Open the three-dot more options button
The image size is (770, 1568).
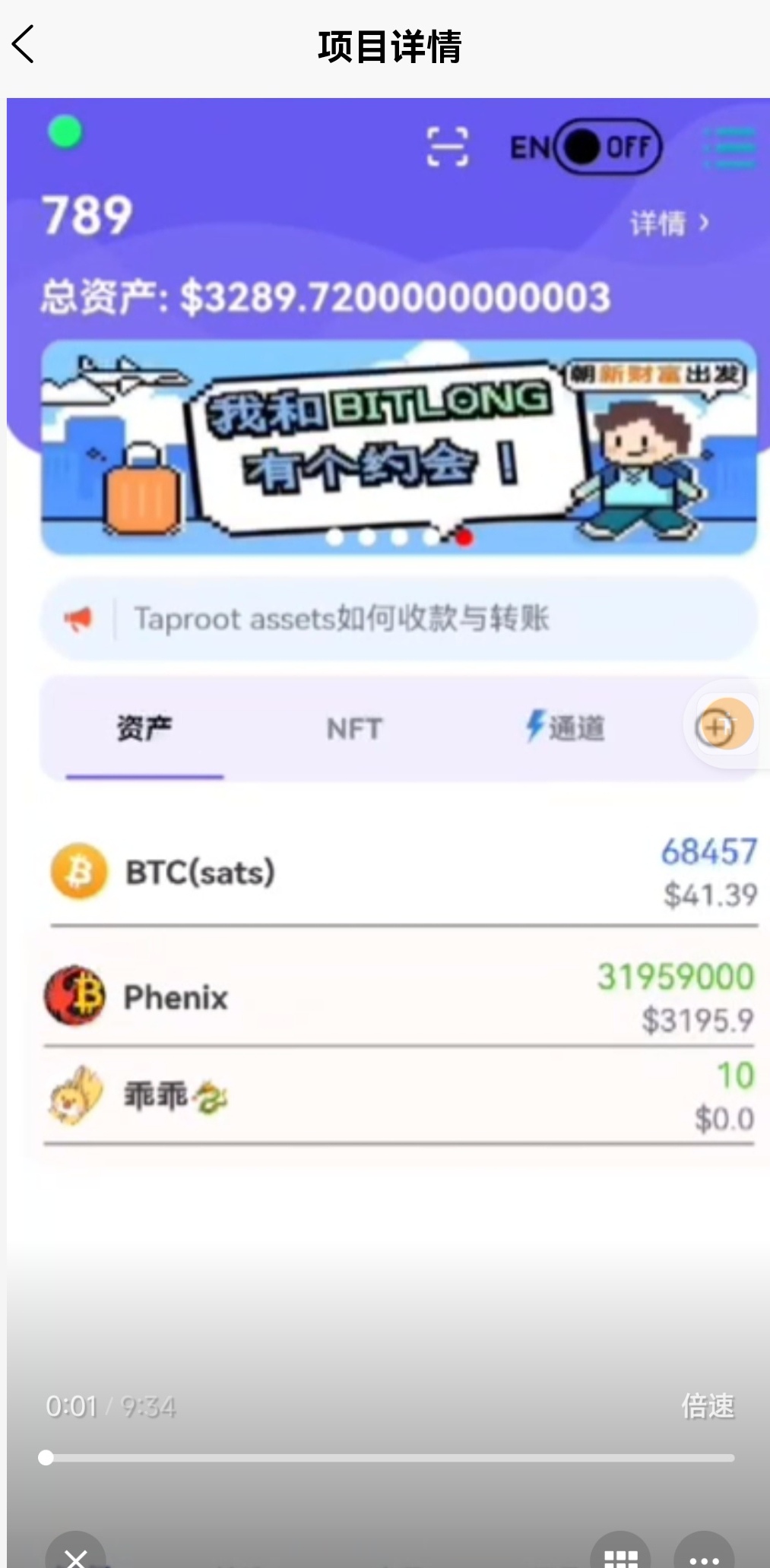point(704,1554)
